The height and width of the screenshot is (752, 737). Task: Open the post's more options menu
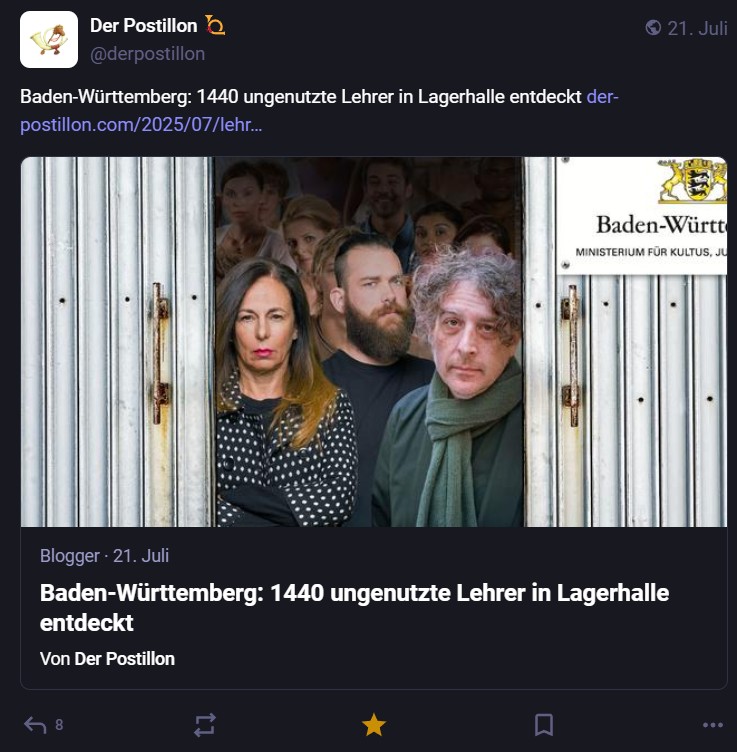[x=712, y=725]
